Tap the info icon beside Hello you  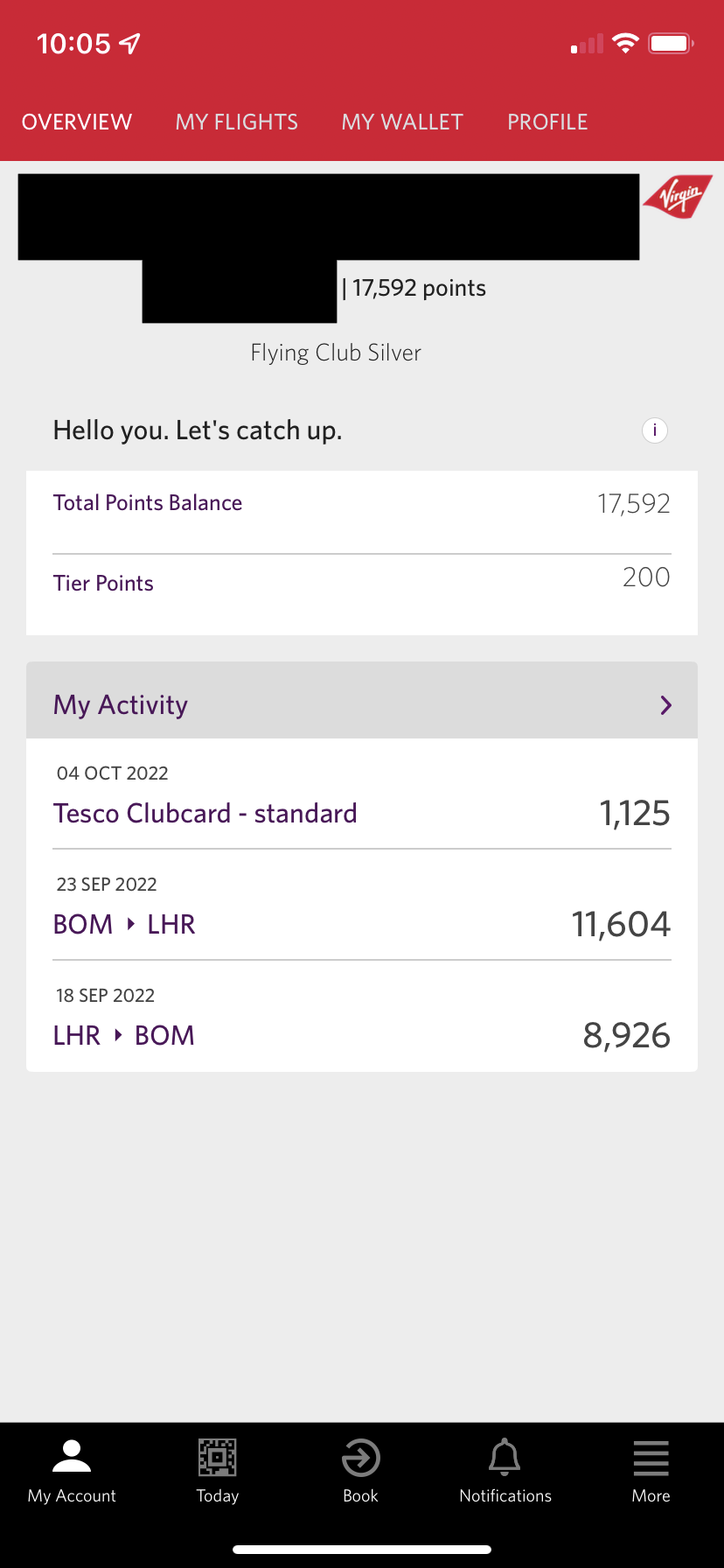pos(655,430)
